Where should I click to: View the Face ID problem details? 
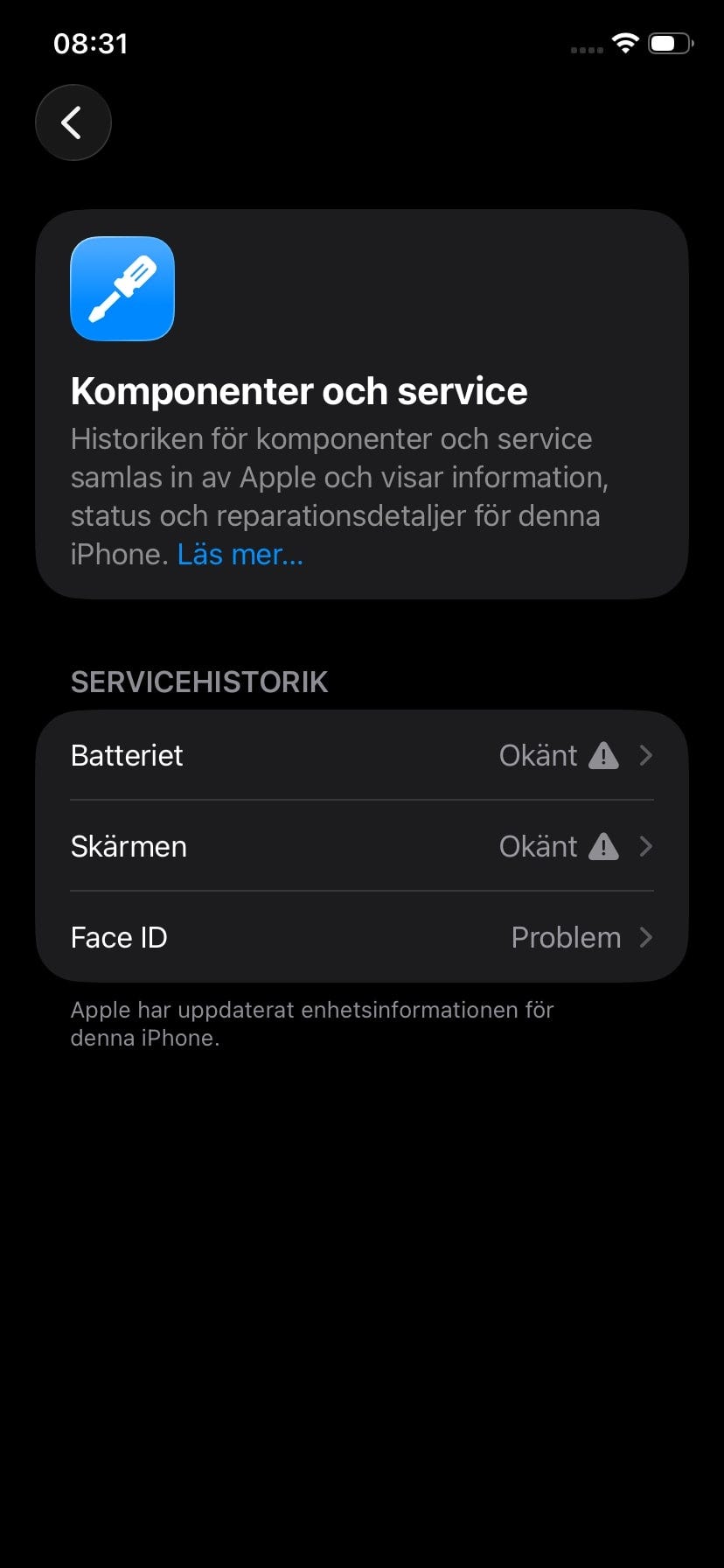[x=361, y=937]
